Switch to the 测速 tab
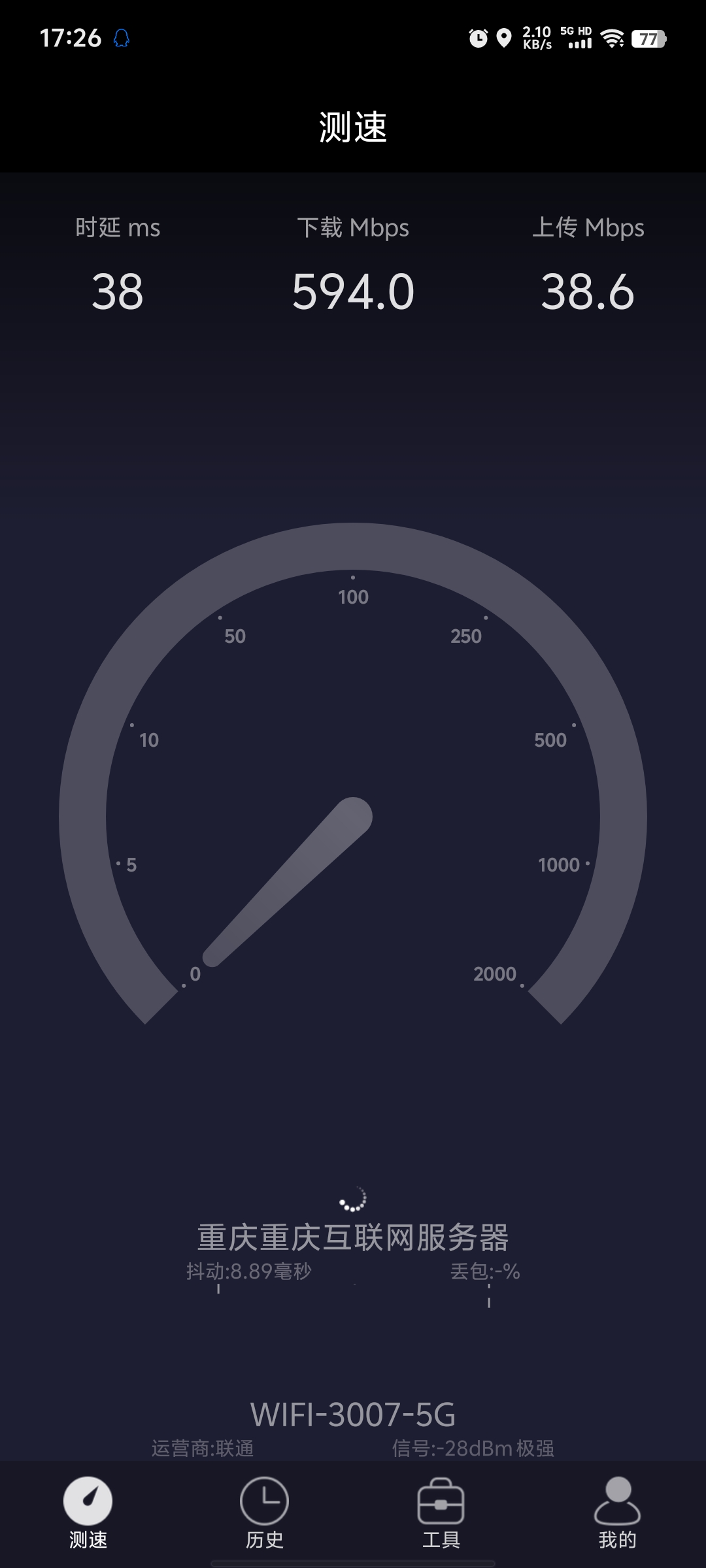Image resolution: width=706 pixels, height=1568 pixels. point(88,1512)
